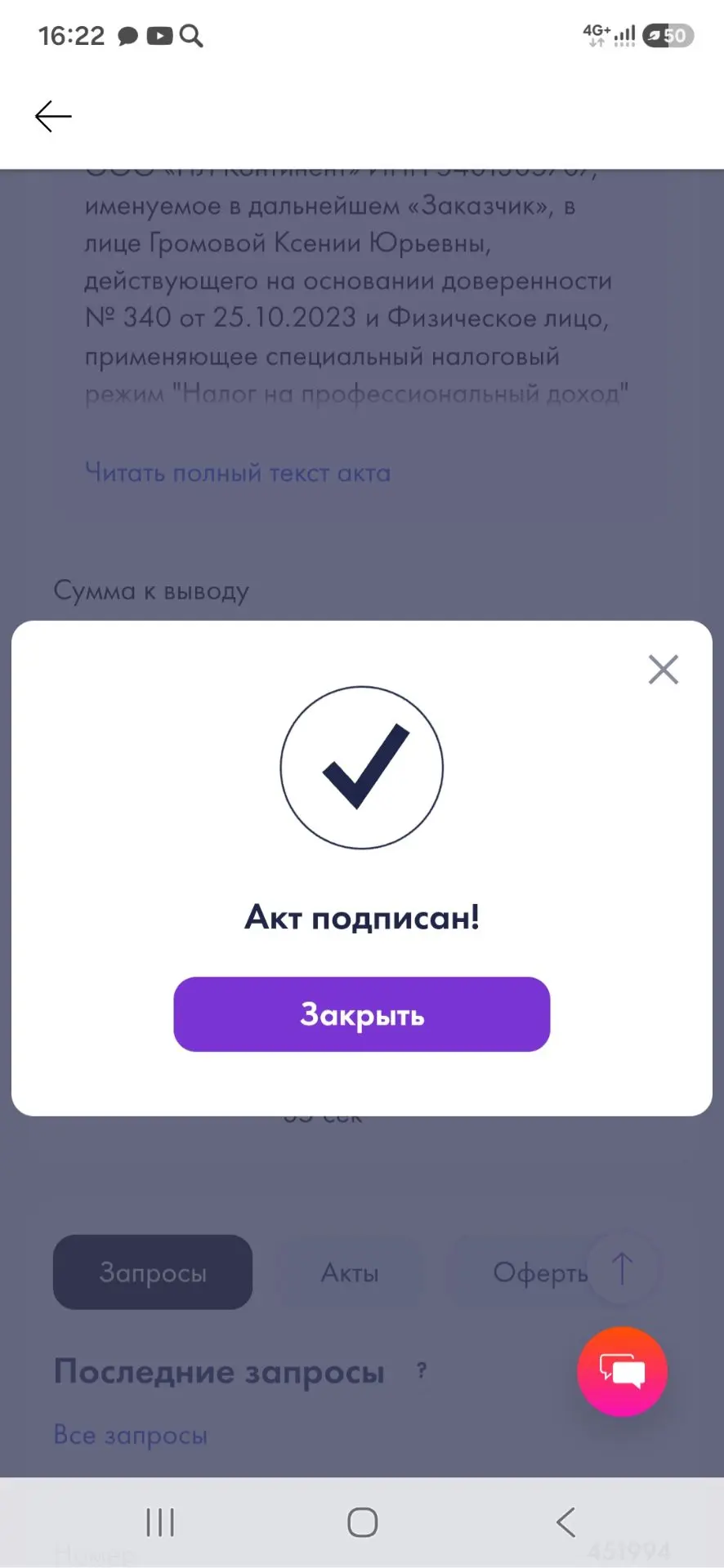This screenshot has height=1568, width=724.
Task: Tap the system home button
Action: (362, 1522)
